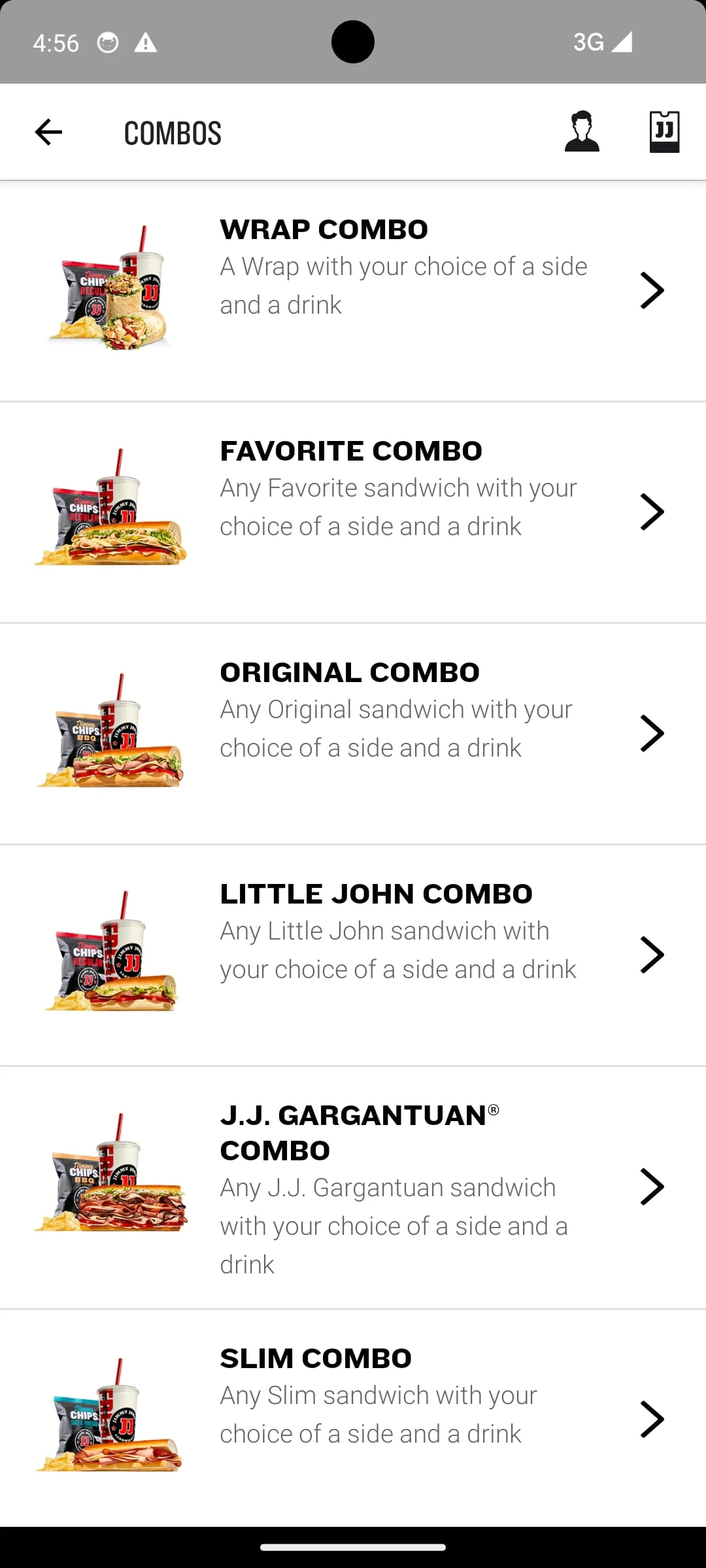Tap the 3G network status indicator
The image size is (706, 1568).
[589, 42]
